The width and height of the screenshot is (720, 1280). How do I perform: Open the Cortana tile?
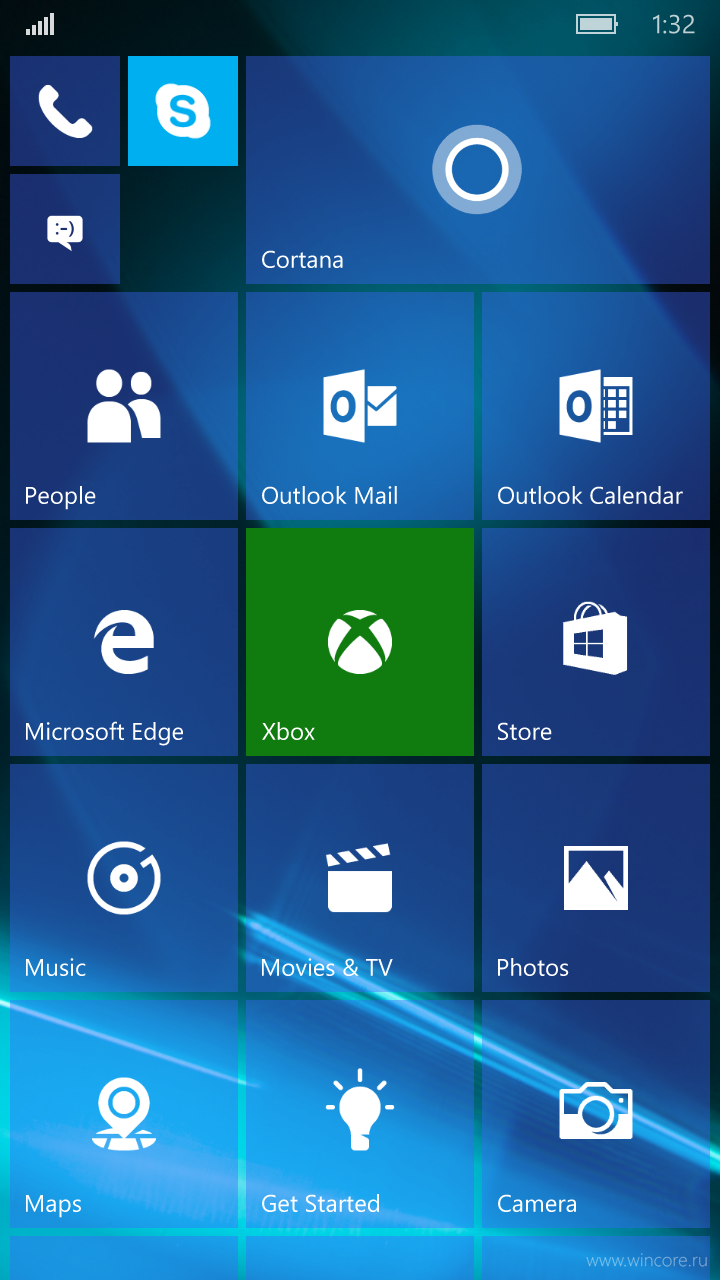(478, 170)
